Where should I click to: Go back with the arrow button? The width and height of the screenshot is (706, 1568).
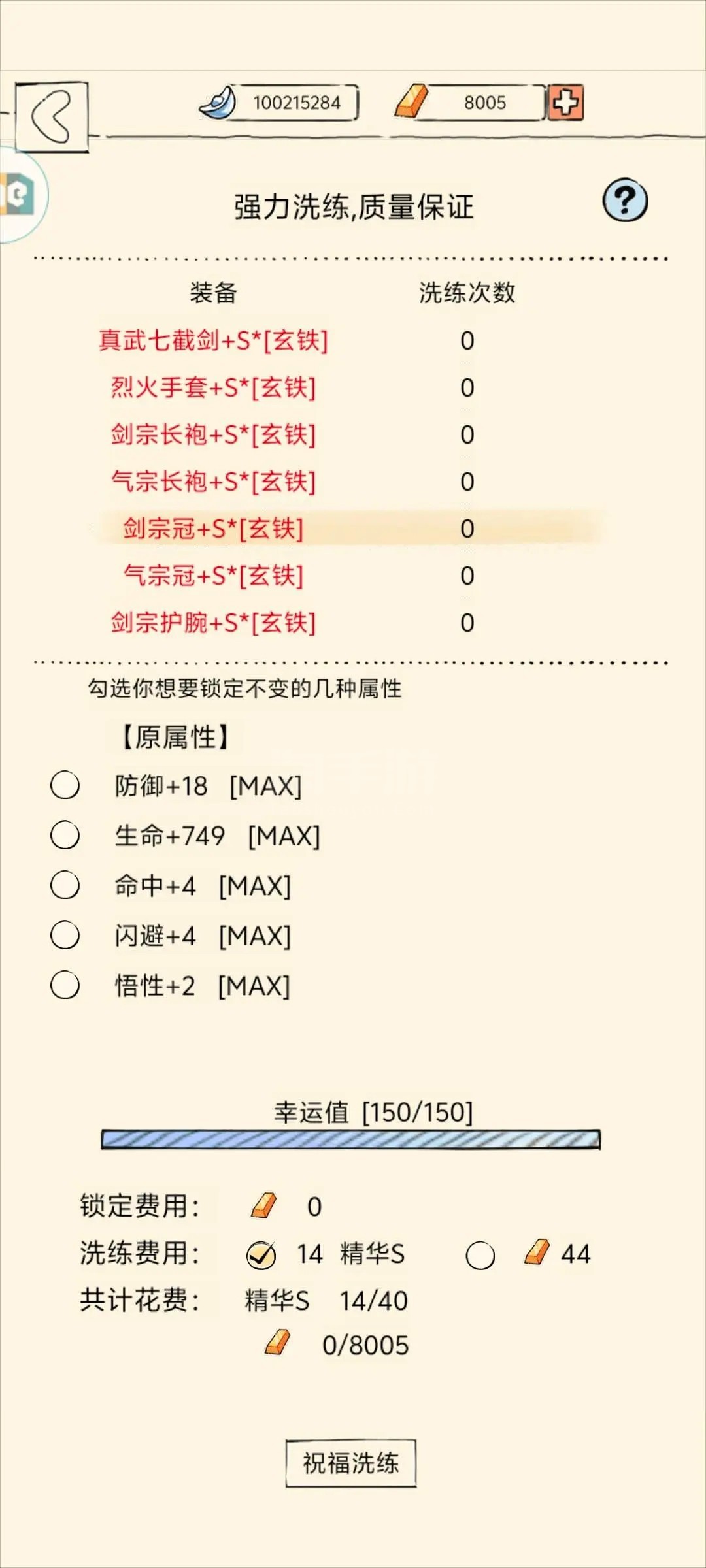(52, 117)
